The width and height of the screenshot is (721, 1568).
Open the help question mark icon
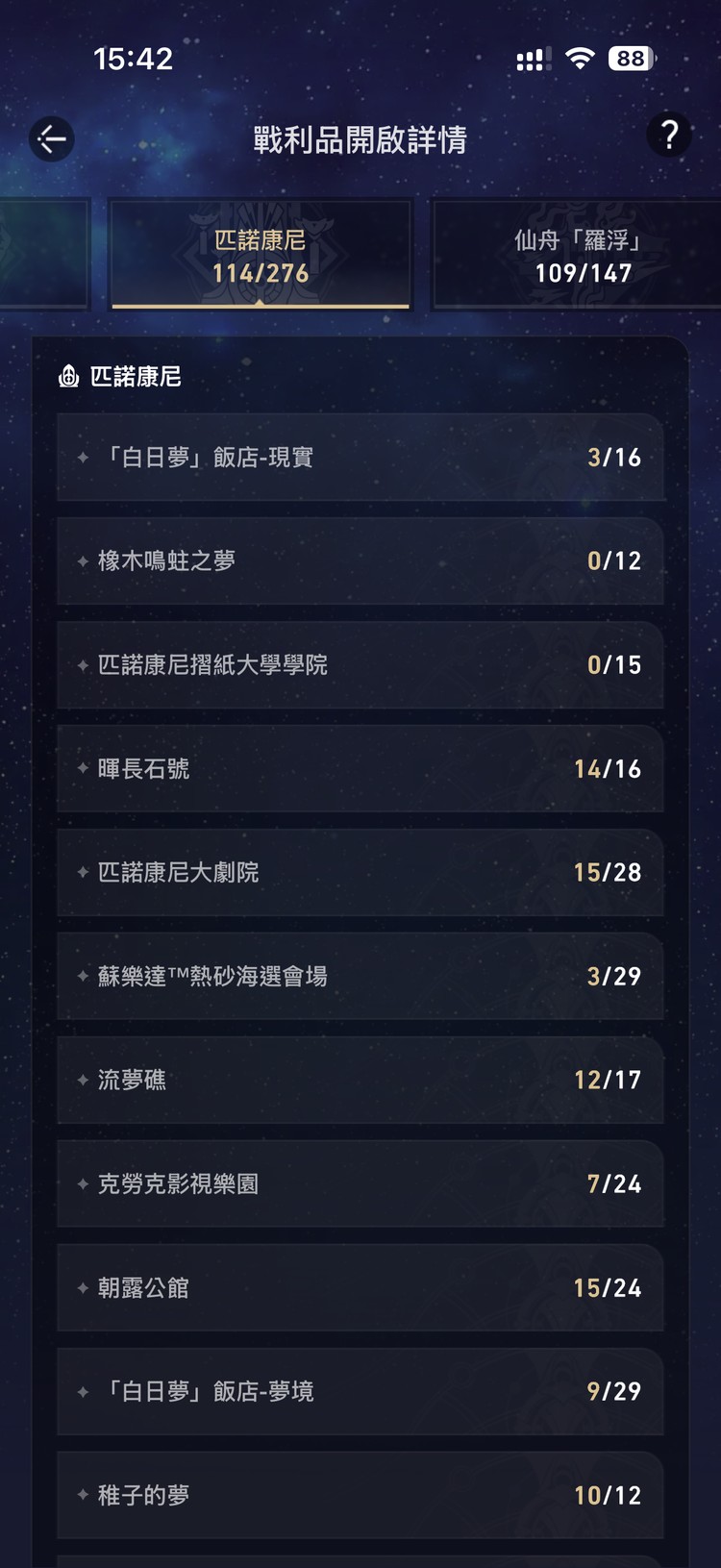670,137
